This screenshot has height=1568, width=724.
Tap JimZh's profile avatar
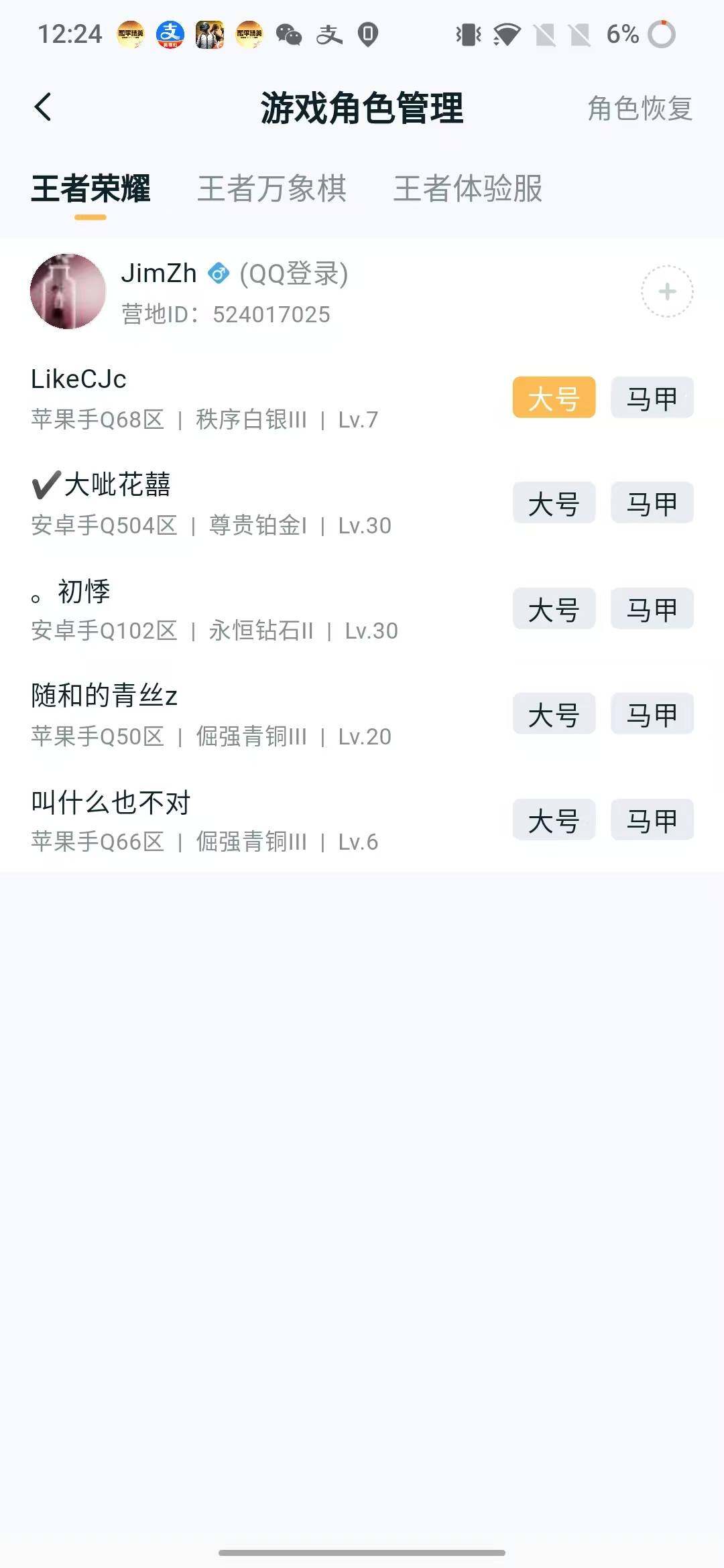pos(68,291)
